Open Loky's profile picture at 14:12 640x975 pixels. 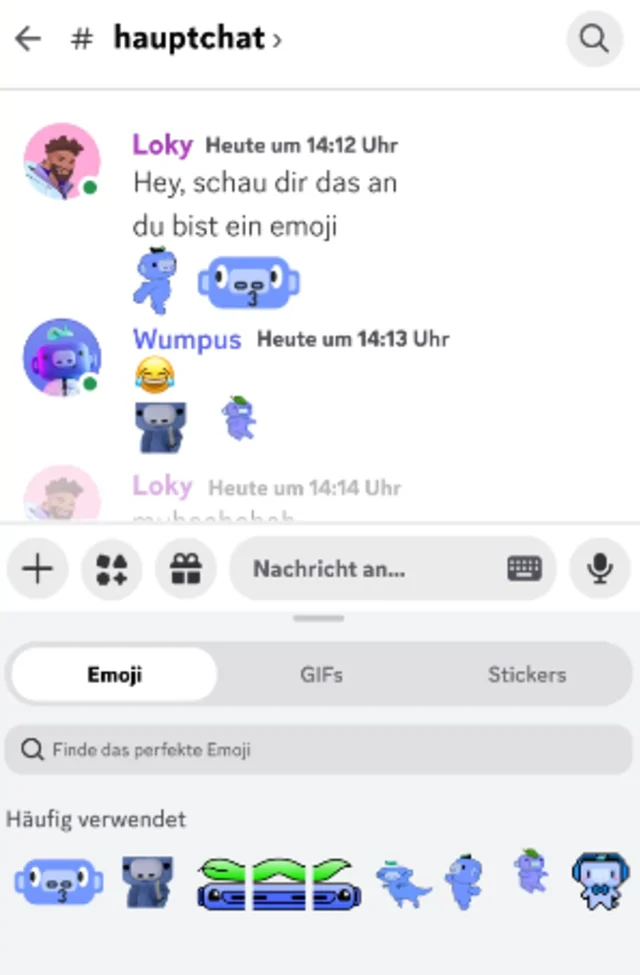[62, 162]
